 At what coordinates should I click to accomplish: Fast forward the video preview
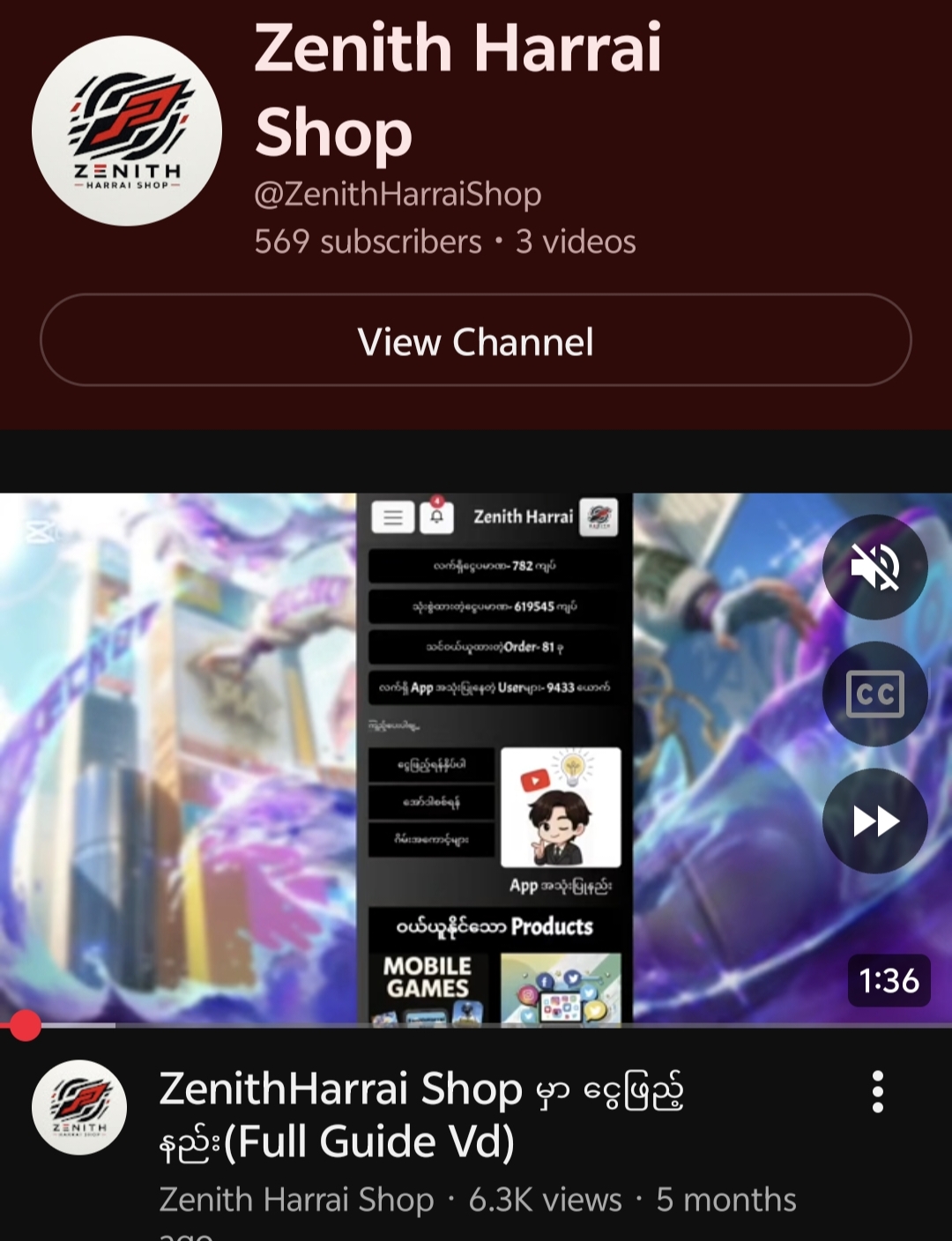[874, 821]
